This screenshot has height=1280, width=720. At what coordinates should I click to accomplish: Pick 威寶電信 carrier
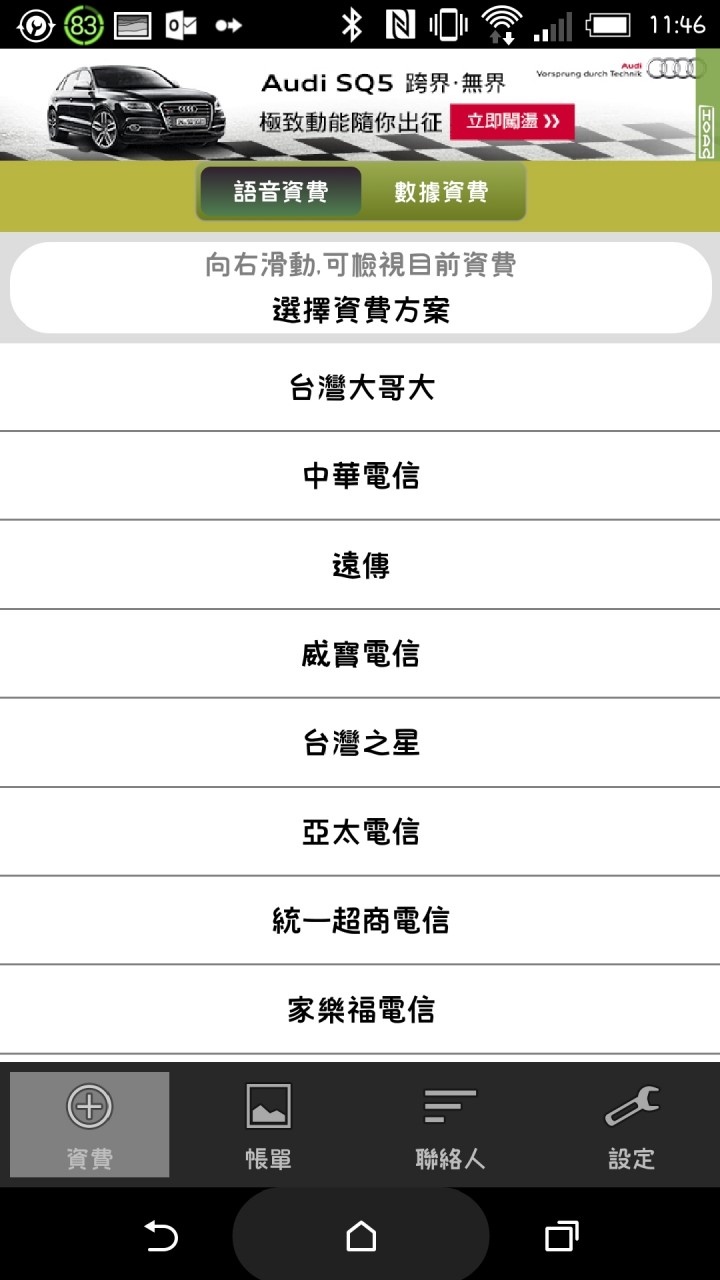(x=360, y=654)
